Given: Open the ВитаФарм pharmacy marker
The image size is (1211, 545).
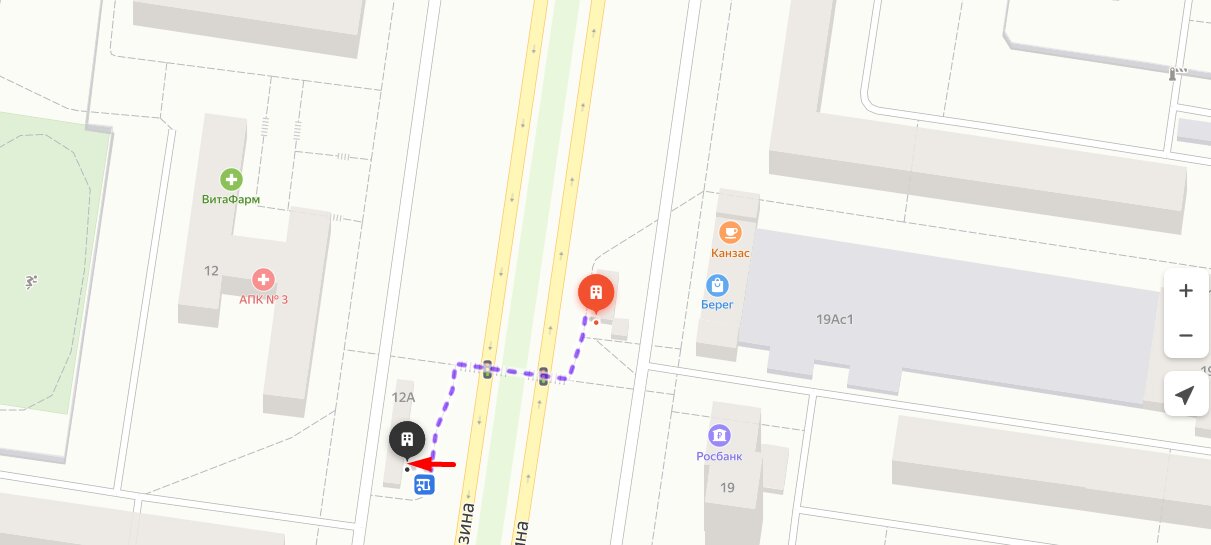Looking at the screenshot, I should coord(231,180).
